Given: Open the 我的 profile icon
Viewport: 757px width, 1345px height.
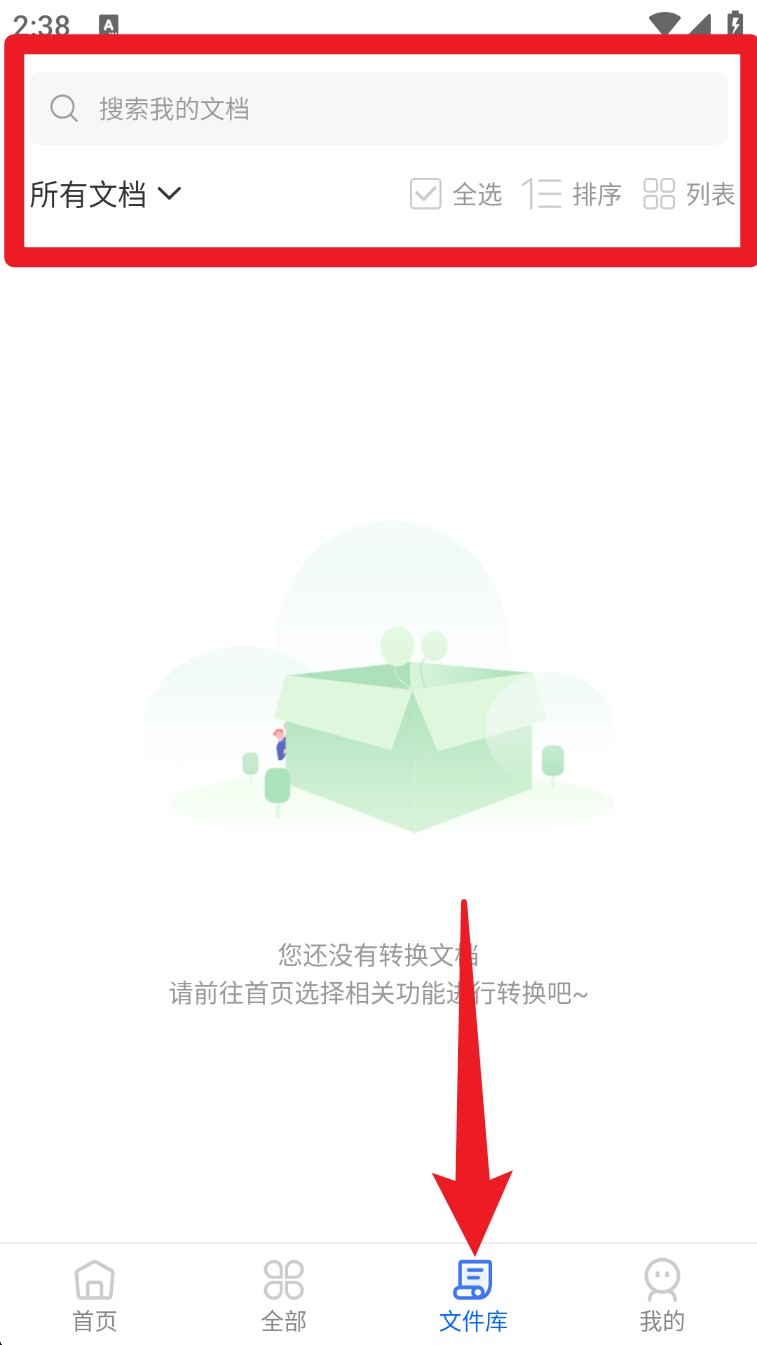Looking at the screenshot, I should (662, 1279).
